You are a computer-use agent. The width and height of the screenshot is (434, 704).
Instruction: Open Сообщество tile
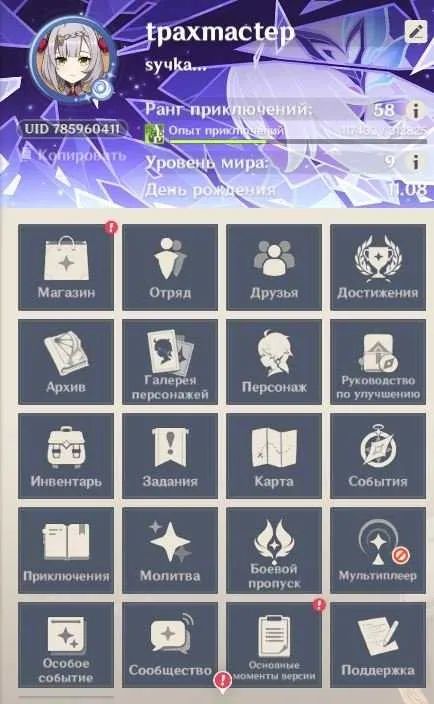(170, 645)
